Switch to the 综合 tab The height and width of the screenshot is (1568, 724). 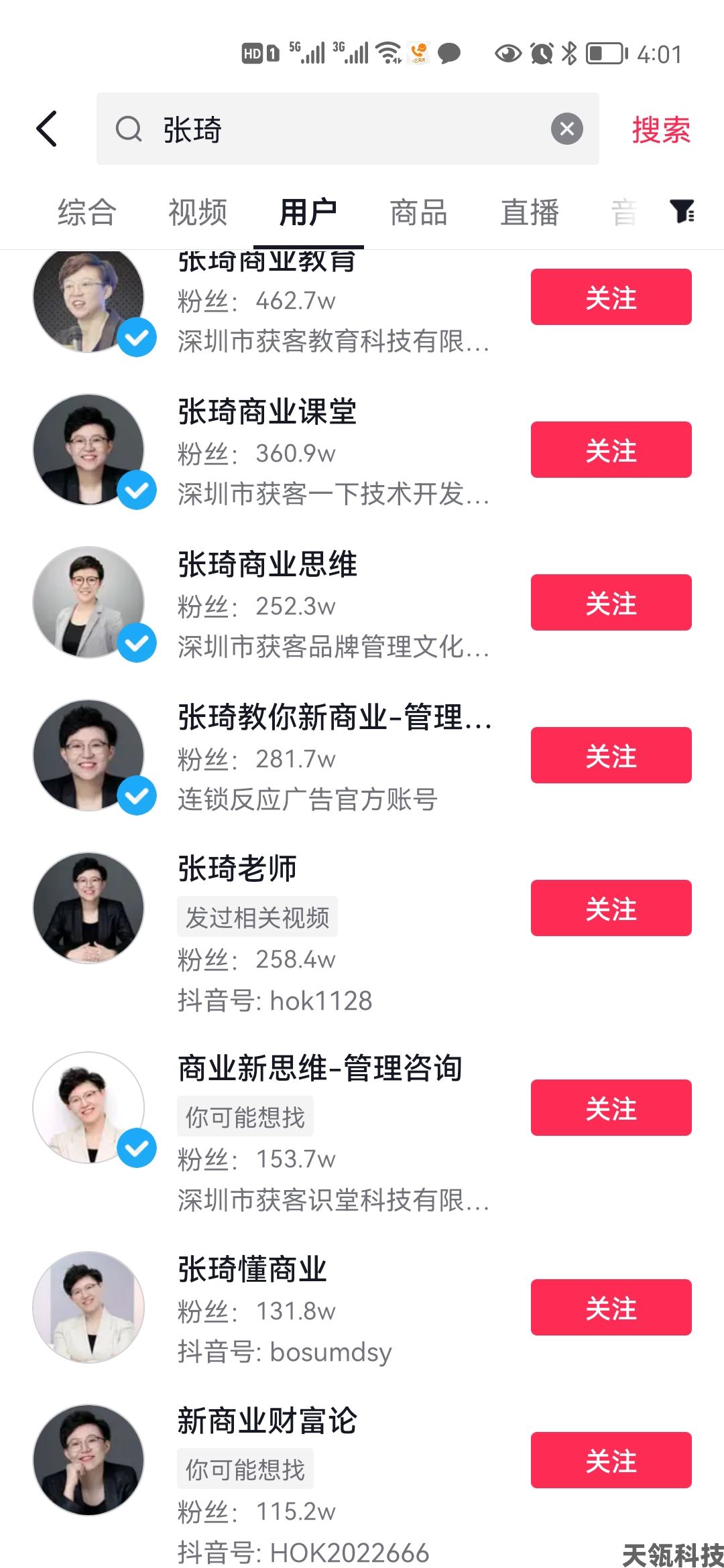tap(87, 213)
